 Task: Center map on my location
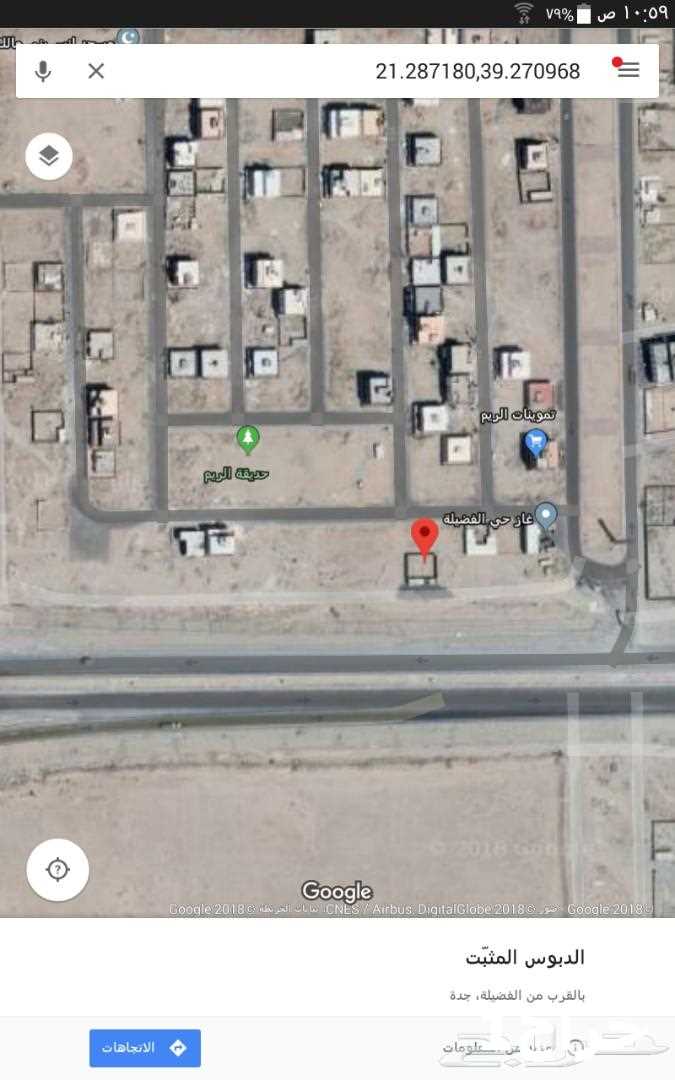pos(58,869)
